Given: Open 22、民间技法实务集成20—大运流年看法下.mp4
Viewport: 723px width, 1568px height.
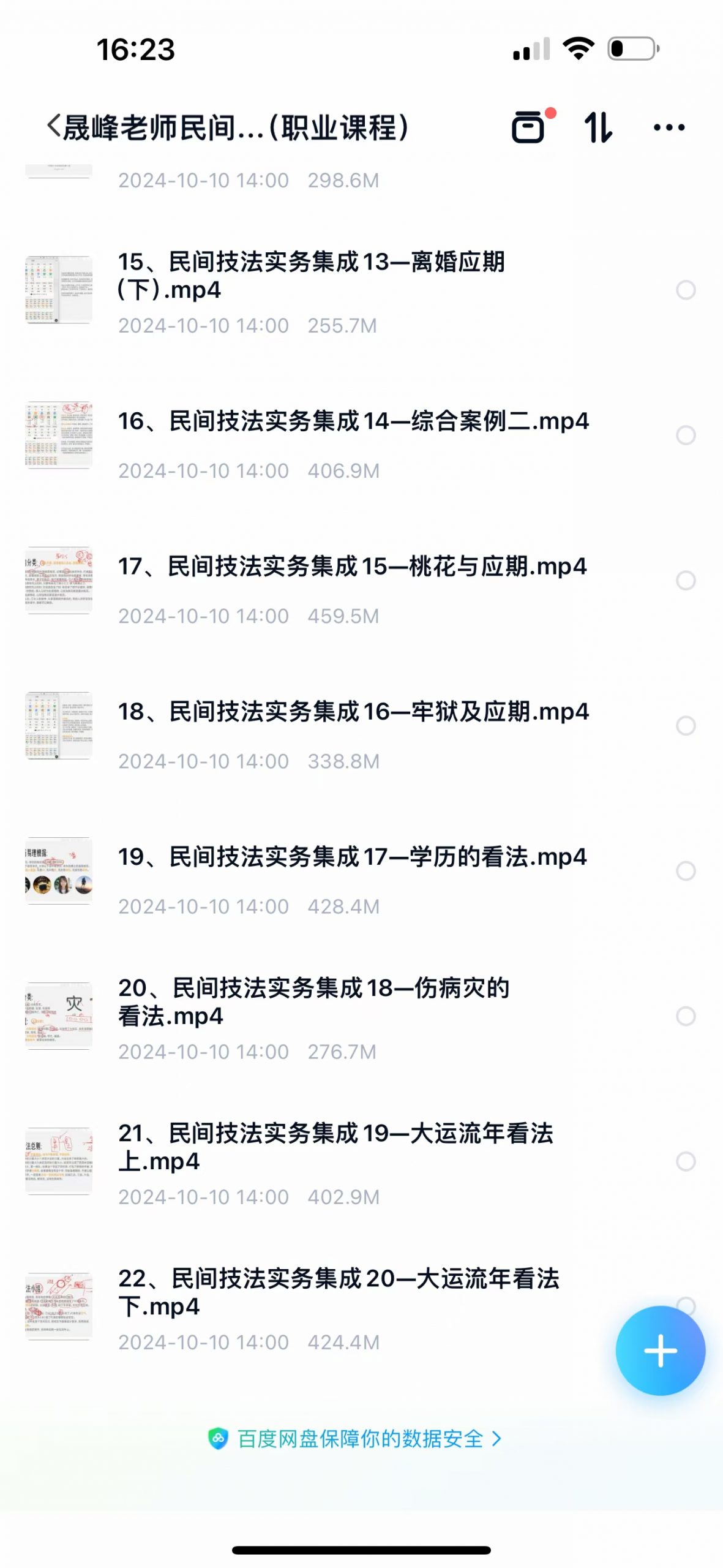Looking at the screenshot, I should (x=338, y=1292).
